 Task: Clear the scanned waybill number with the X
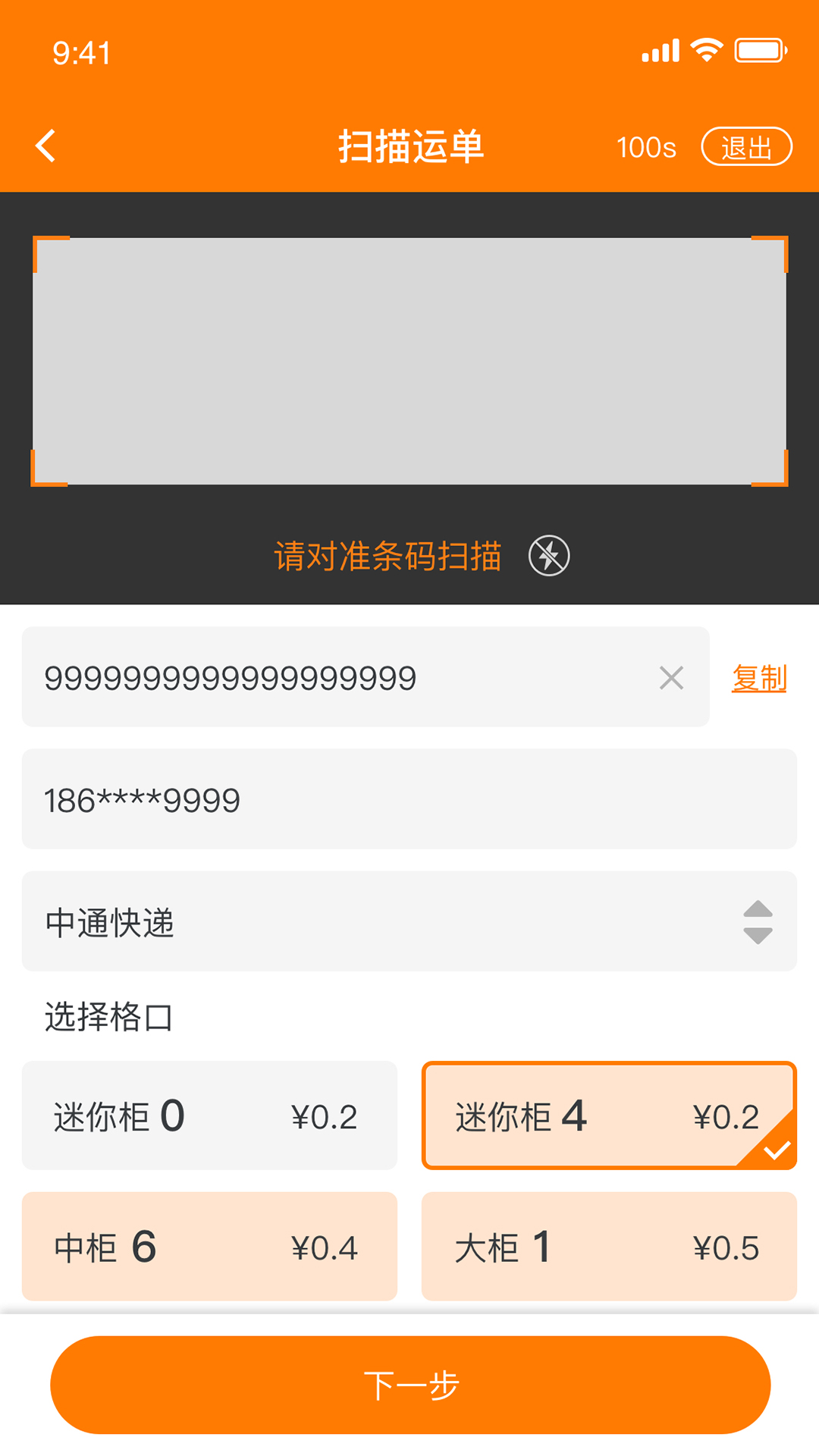(x=670, y=677)
